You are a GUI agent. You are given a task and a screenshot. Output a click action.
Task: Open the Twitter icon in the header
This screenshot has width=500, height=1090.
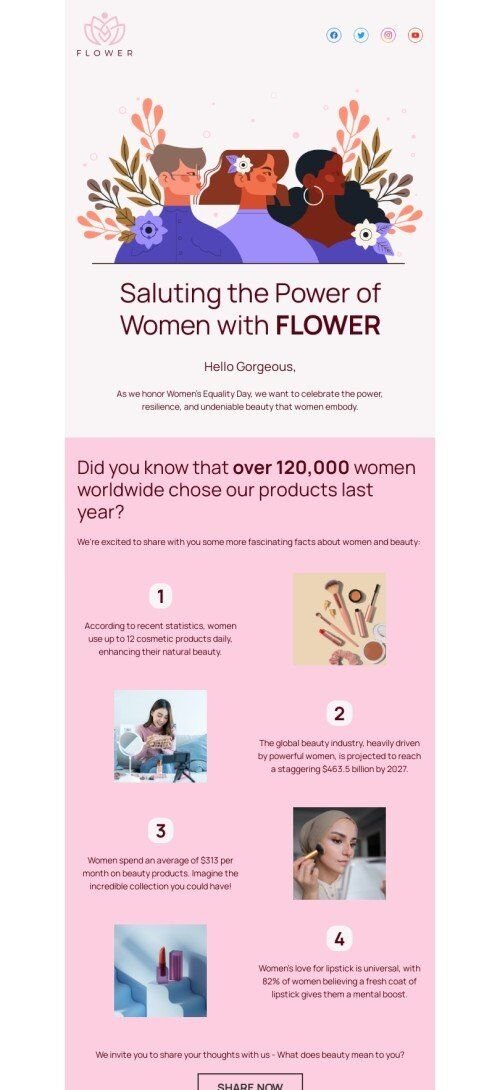click(361, 35)
